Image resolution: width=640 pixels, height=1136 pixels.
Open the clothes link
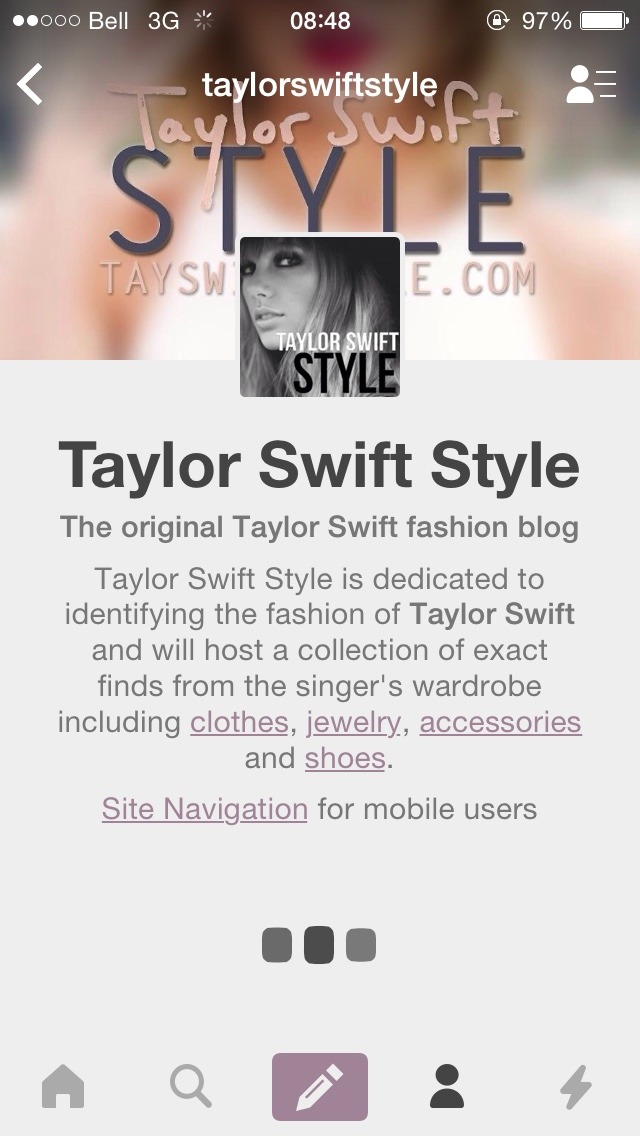(x=240, y=722)
